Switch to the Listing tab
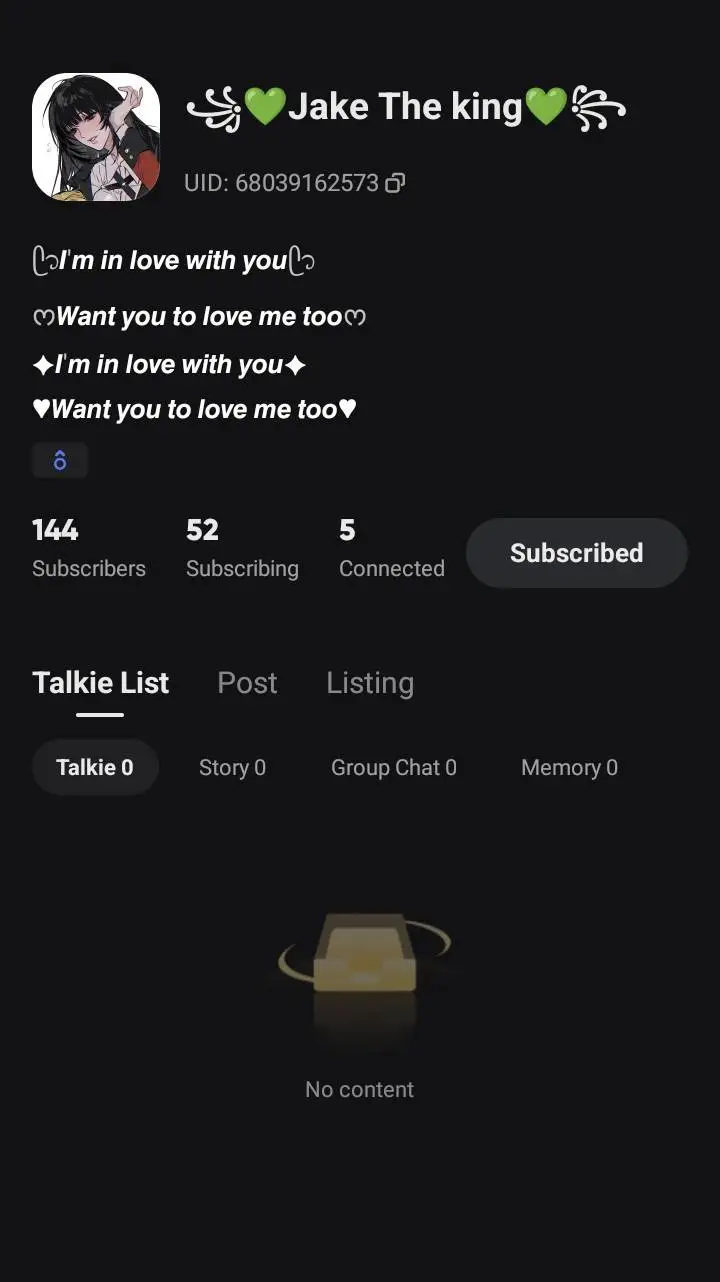Viewport: 720px width, 1282px height. click(x=369, y=683)
